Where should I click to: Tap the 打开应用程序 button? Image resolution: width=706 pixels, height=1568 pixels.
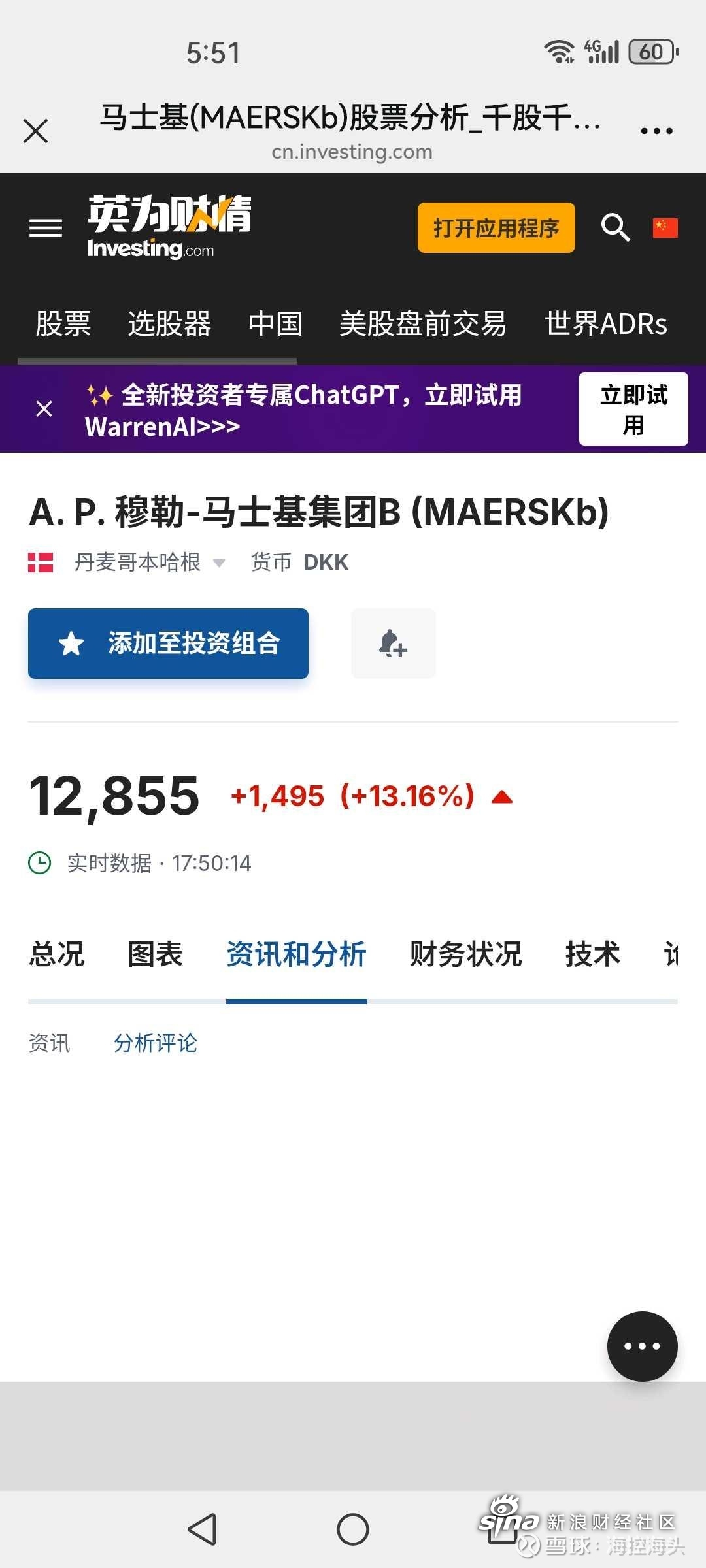[496, 228]
